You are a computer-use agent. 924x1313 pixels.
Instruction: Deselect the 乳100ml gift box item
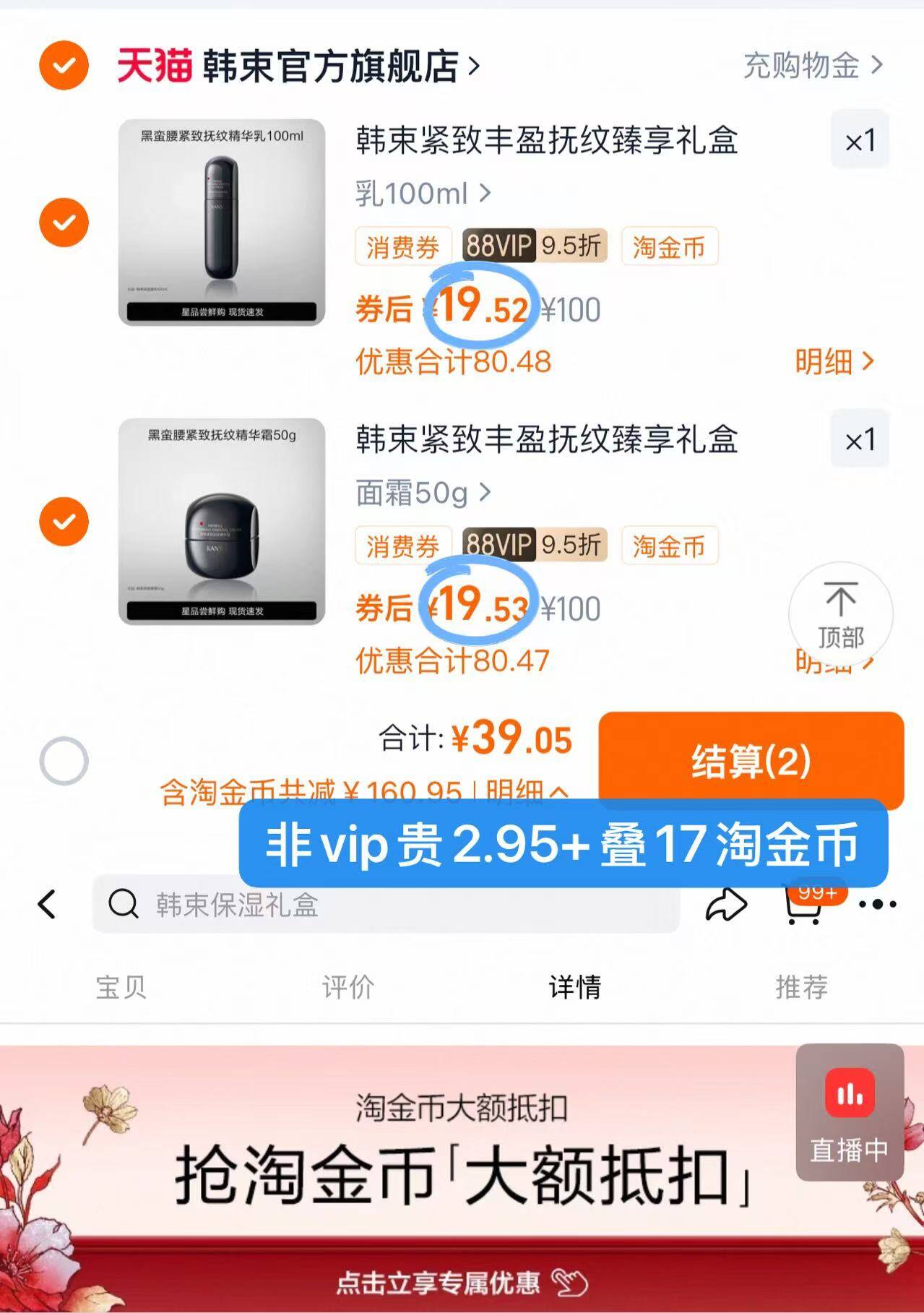point(64,220)
